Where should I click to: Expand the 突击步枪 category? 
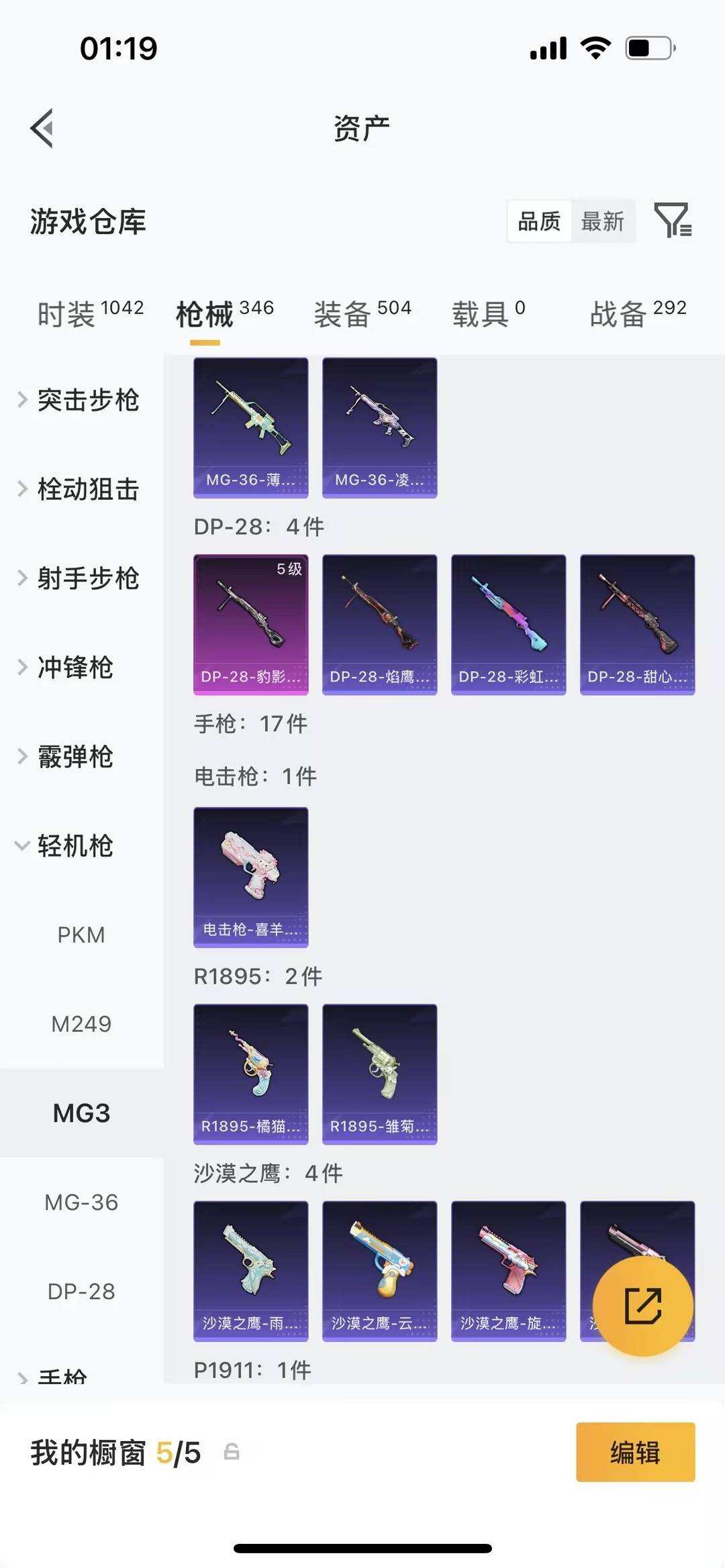pyautogui.click(x=89, y=401)
